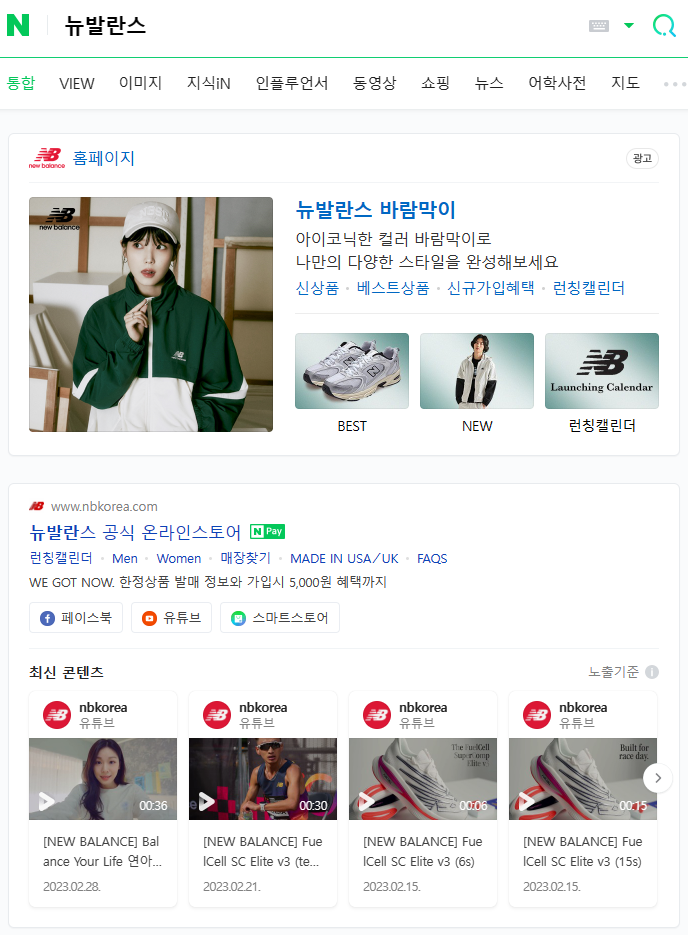The image size is (688, 935).
Task: Open 뉴발란스 공식 온라인스토어 result
Action: [x=136, y=531]
